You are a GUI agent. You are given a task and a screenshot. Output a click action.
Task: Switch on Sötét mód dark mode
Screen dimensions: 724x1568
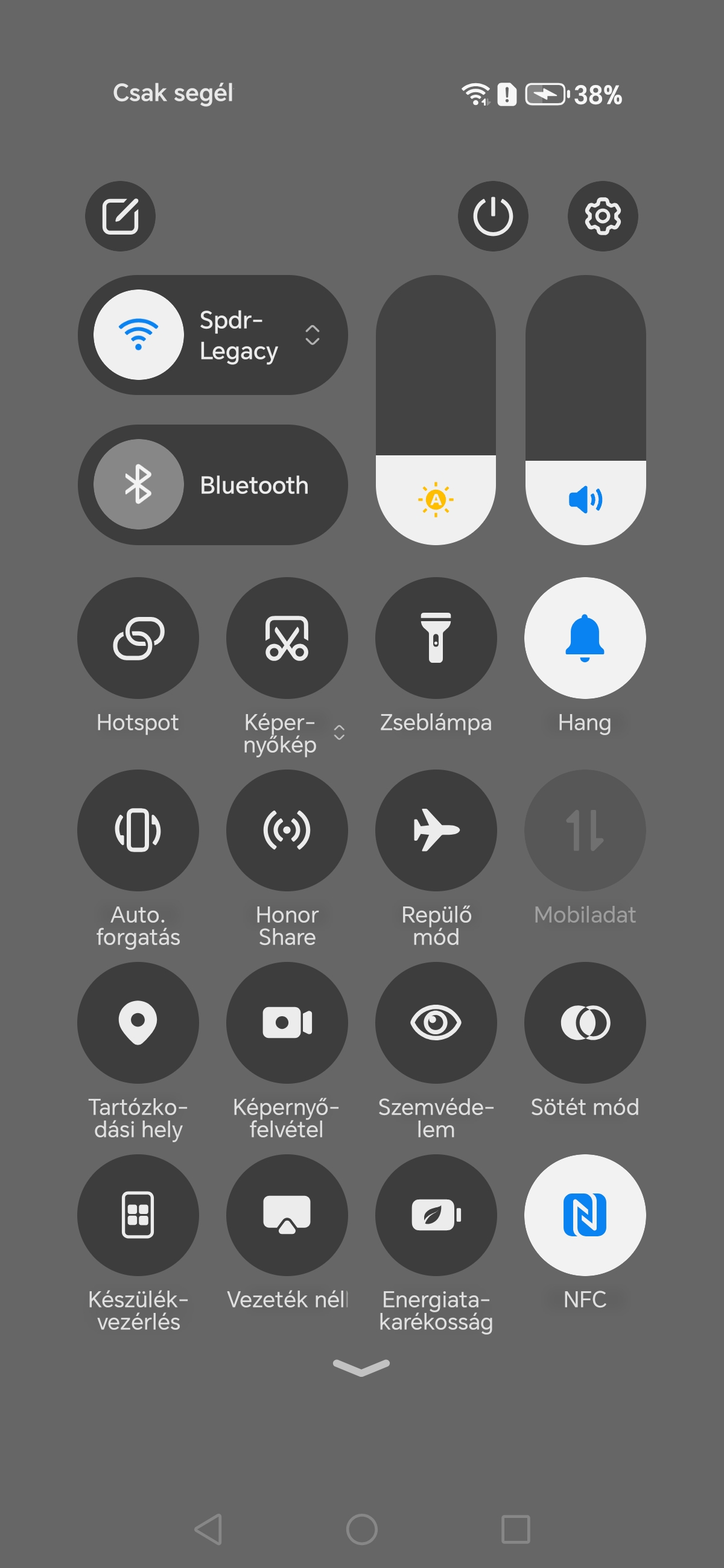585,1023
